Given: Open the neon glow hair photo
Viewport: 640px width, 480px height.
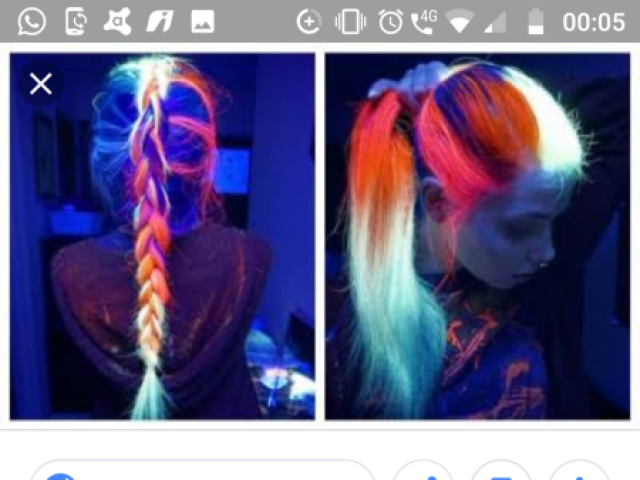Looking at the screenshot, I should pyautogui.click(x=320, y=236).
